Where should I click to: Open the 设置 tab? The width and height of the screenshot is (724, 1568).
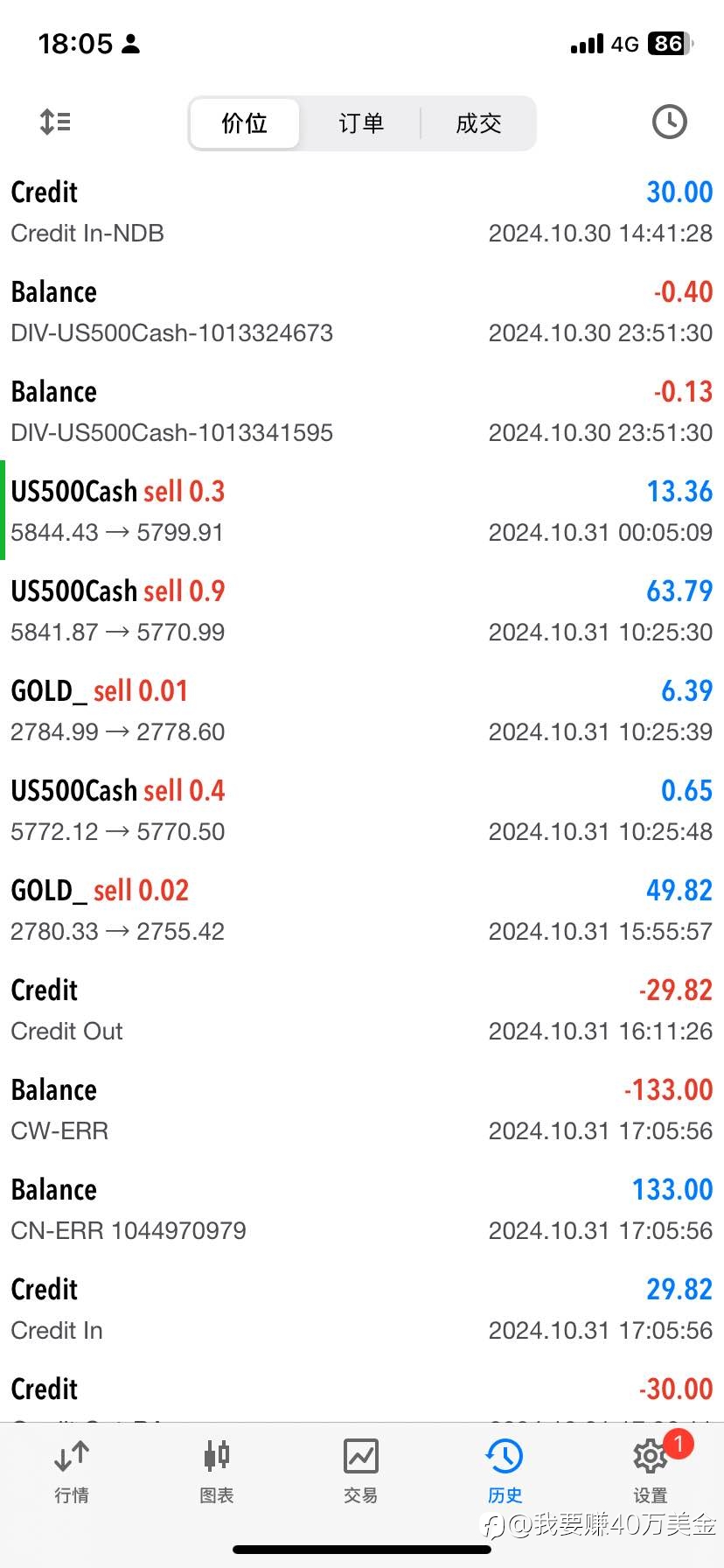coord(651,1472)
